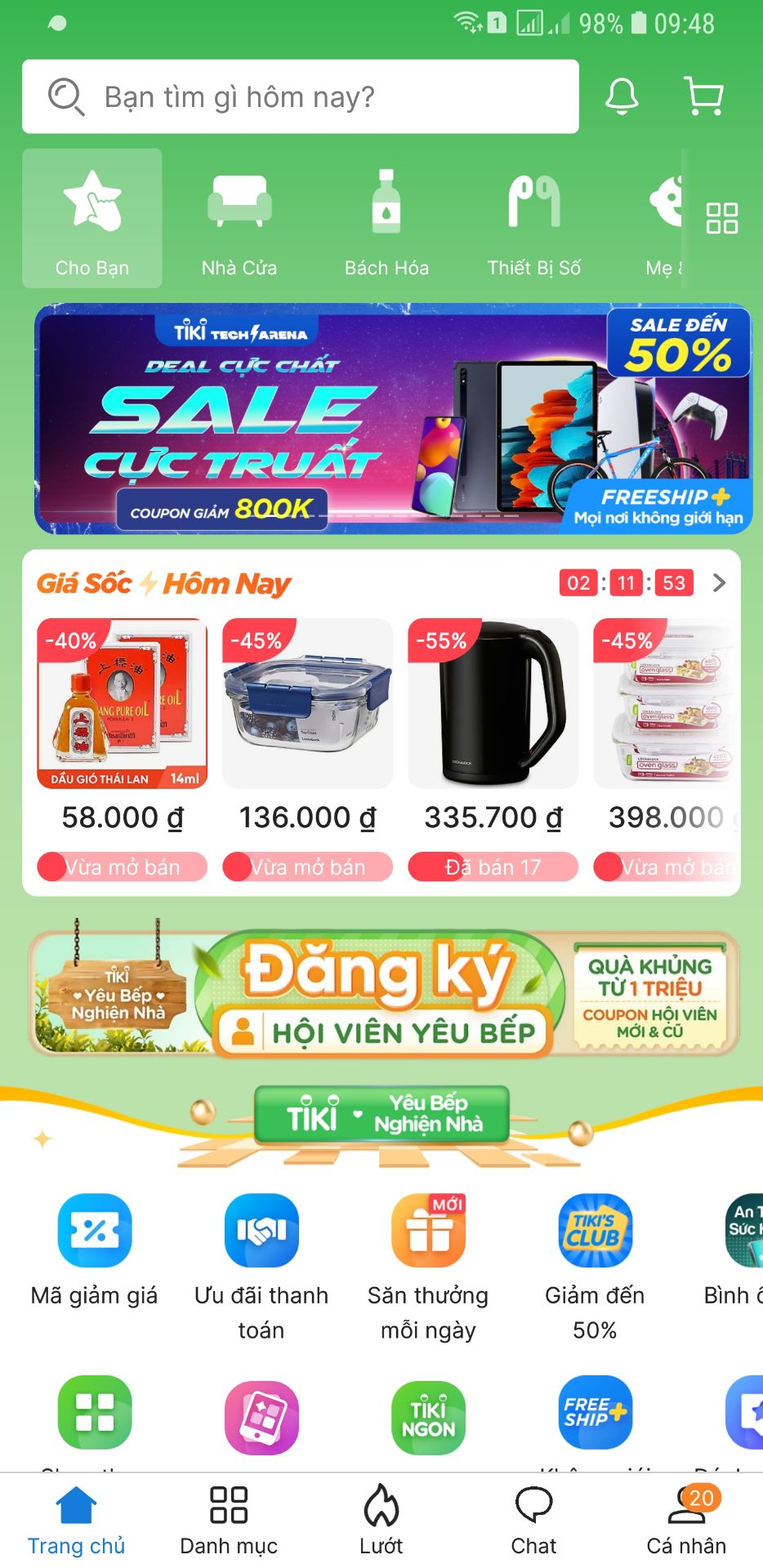
Task: Switch to the Danh mục tab
Action: pos(229,1521)
